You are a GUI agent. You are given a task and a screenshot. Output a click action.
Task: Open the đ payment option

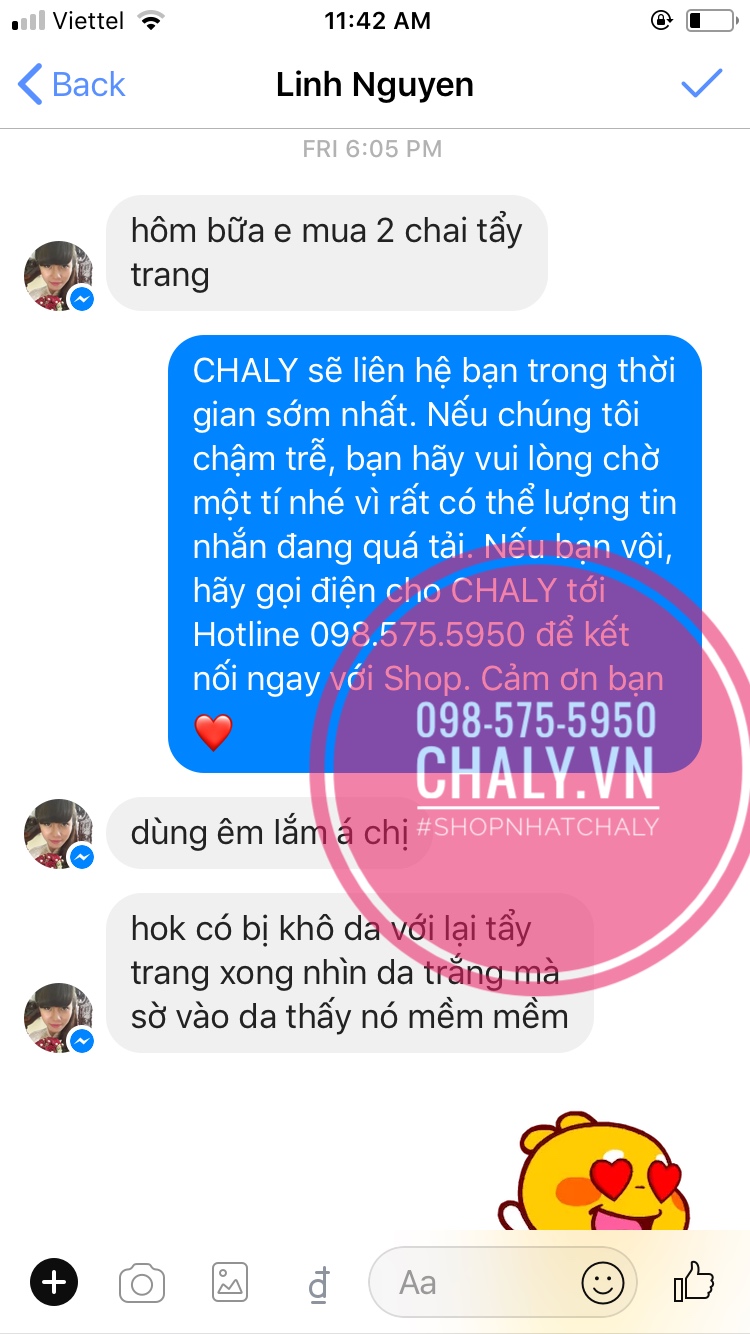coord(317,1284)
